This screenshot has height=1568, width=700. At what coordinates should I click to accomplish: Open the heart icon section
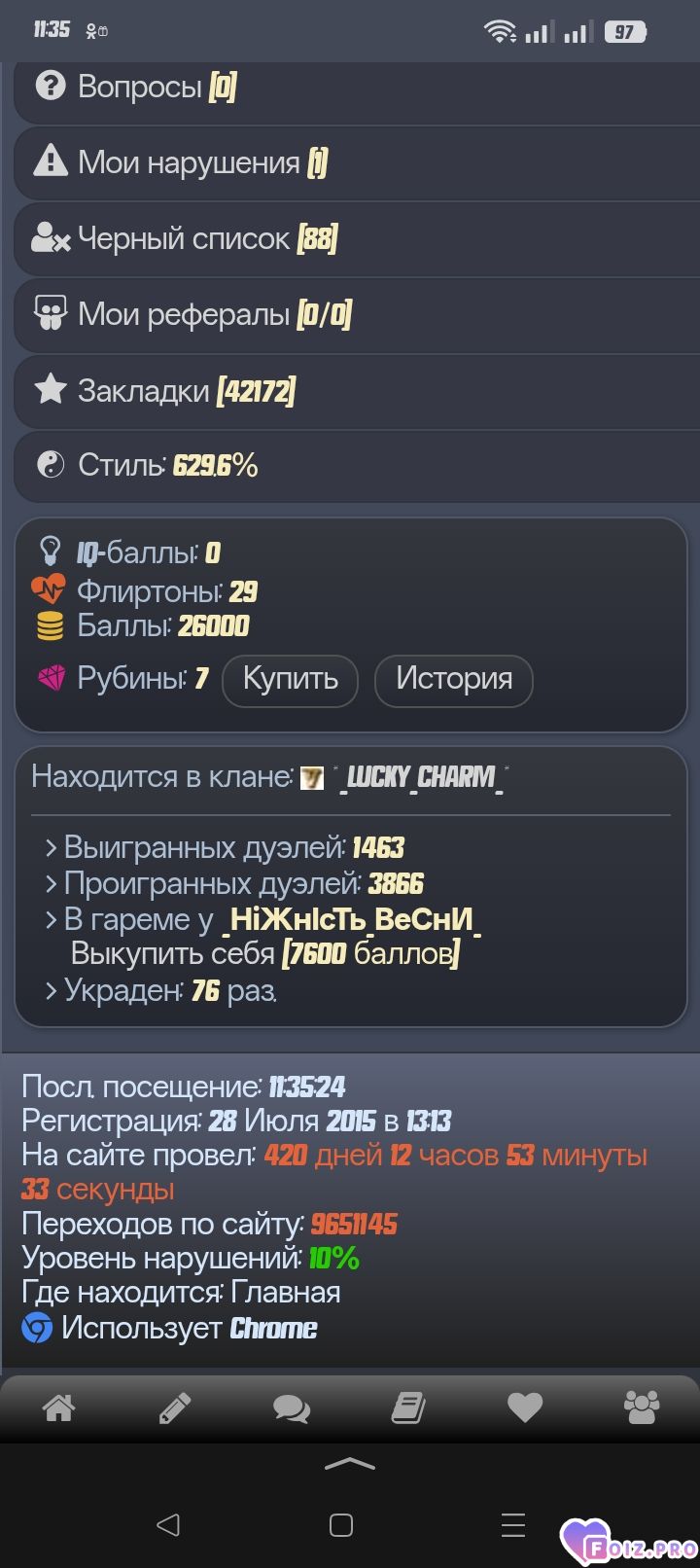(x=525, y=1408)
